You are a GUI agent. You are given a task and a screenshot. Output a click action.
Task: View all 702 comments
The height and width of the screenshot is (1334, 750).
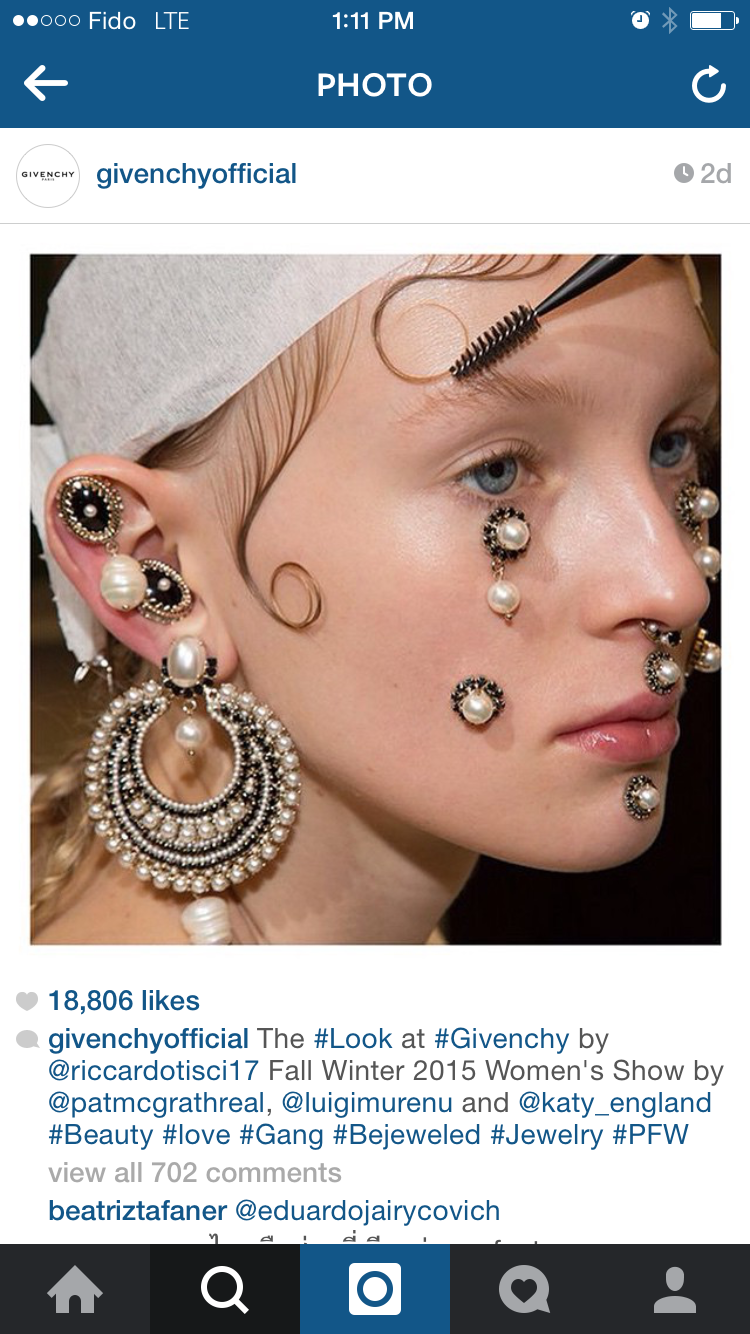click(x=194, y=1172)
